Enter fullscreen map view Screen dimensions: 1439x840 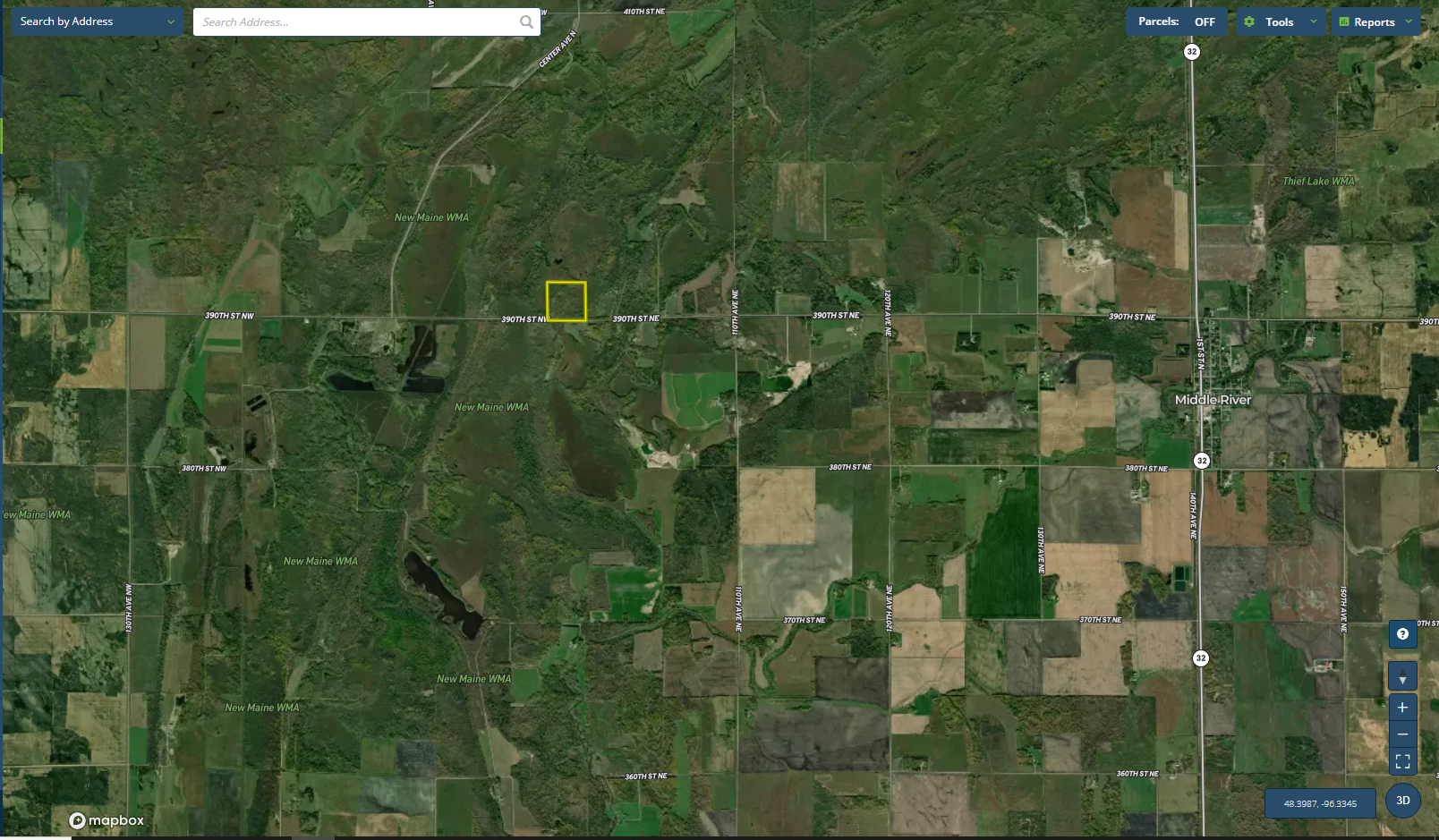(x=1402, y=761)
